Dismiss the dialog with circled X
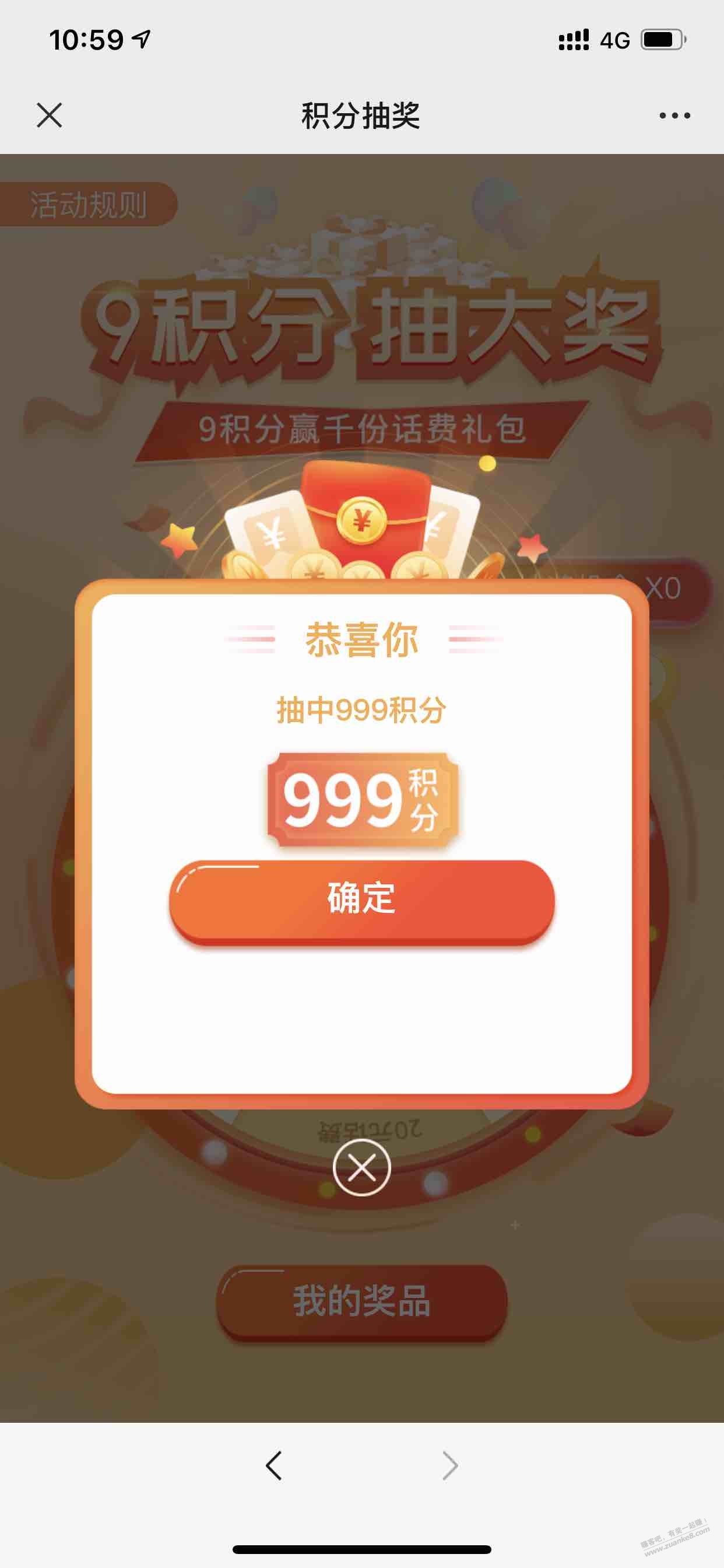The image size is (724, 1568). click(x=362, y=1167)
